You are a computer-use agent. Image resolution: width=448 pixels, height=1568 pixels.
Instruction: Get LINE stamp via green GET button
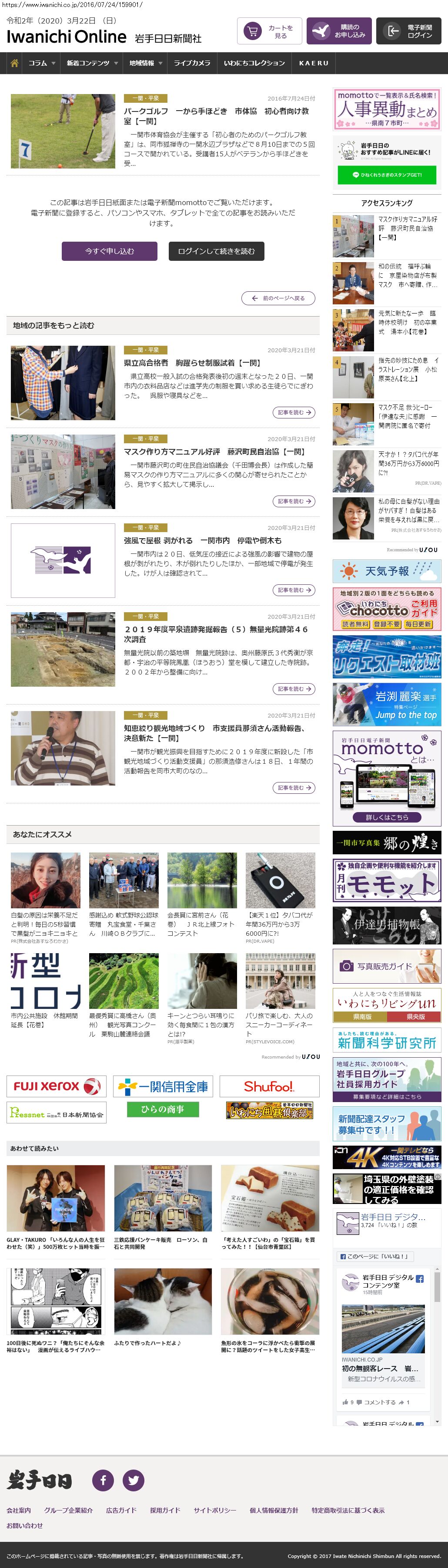click(387, 175)
